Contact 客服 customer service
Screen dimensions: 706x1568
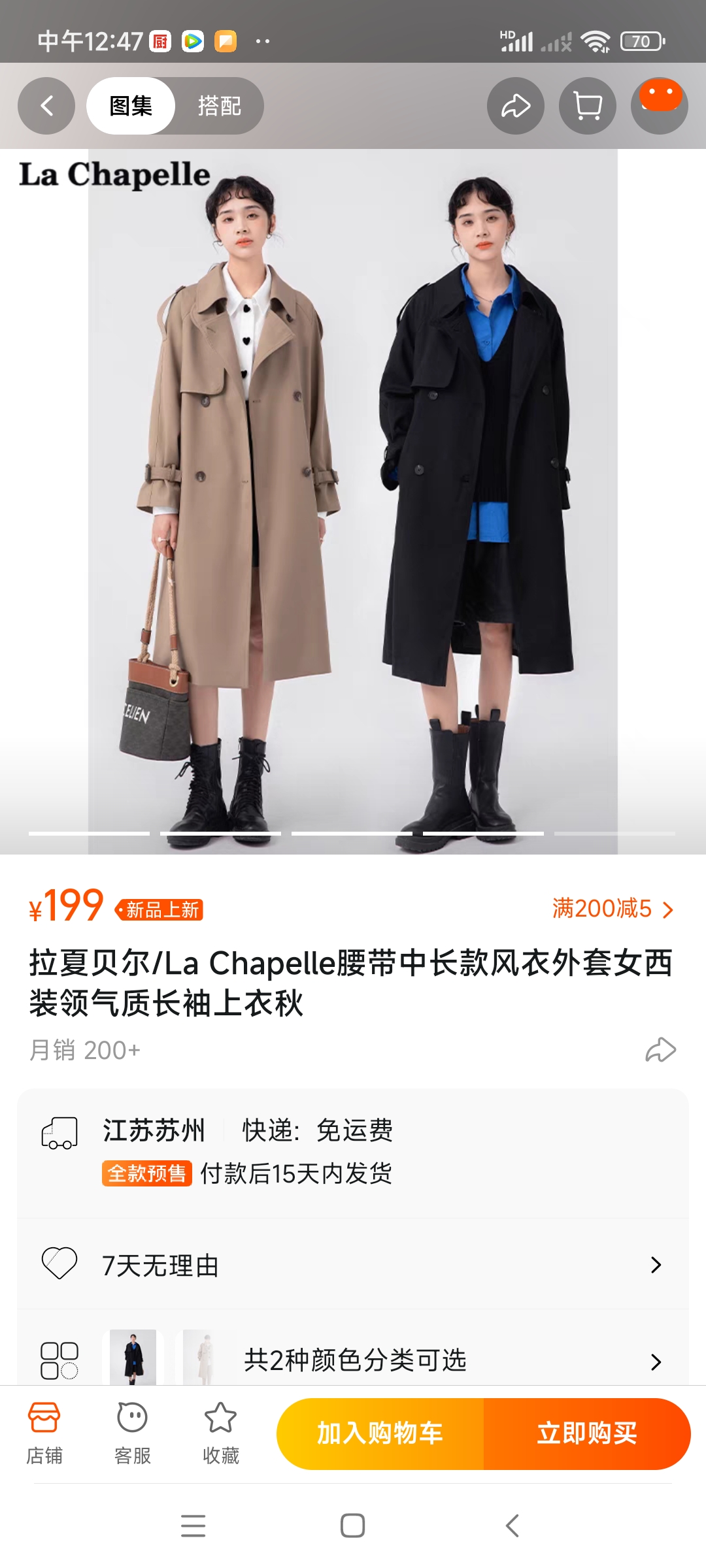click(x=133, y=1433)
